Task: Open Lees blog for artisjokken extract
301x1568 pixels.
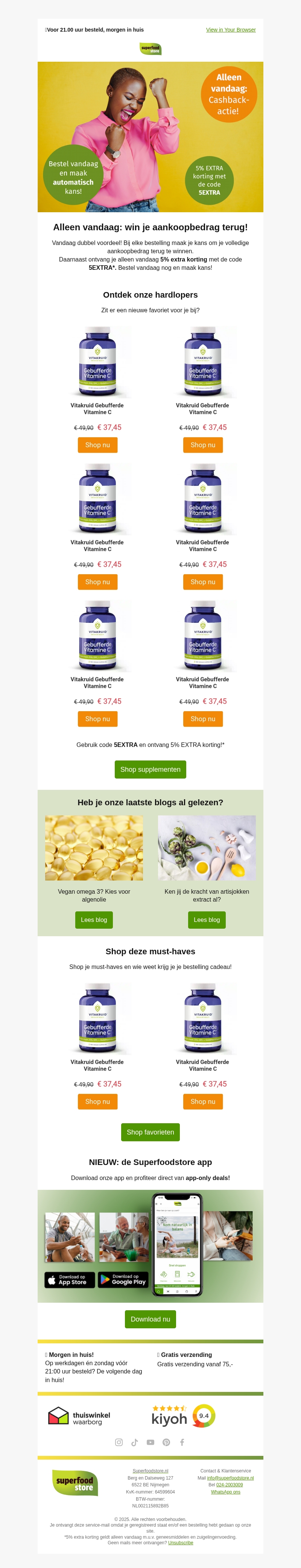Action: point(207,920)
